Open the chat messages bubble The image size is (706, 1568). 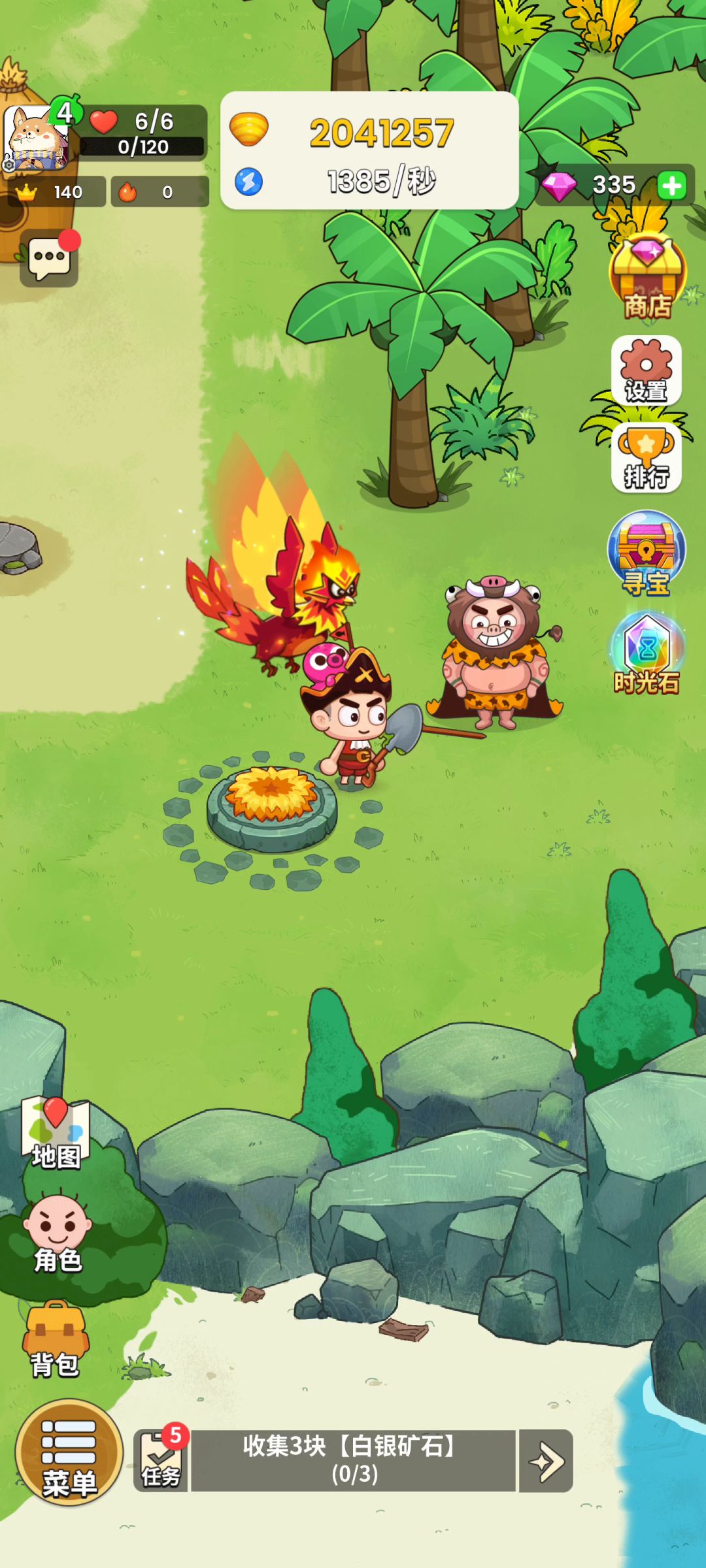pos(49,259)
